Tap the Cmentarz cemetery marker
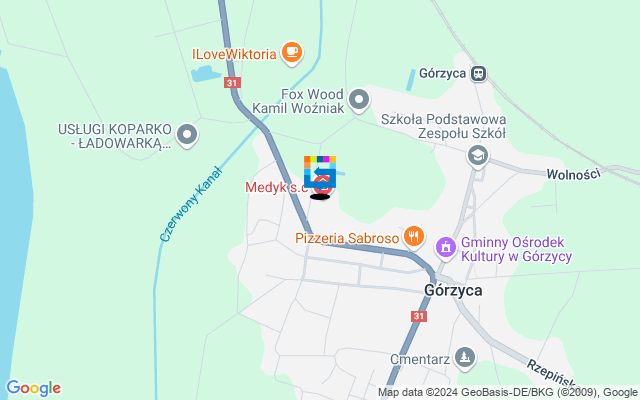The width and height of the screenshot is (640, 400). [x=464, y=357]
